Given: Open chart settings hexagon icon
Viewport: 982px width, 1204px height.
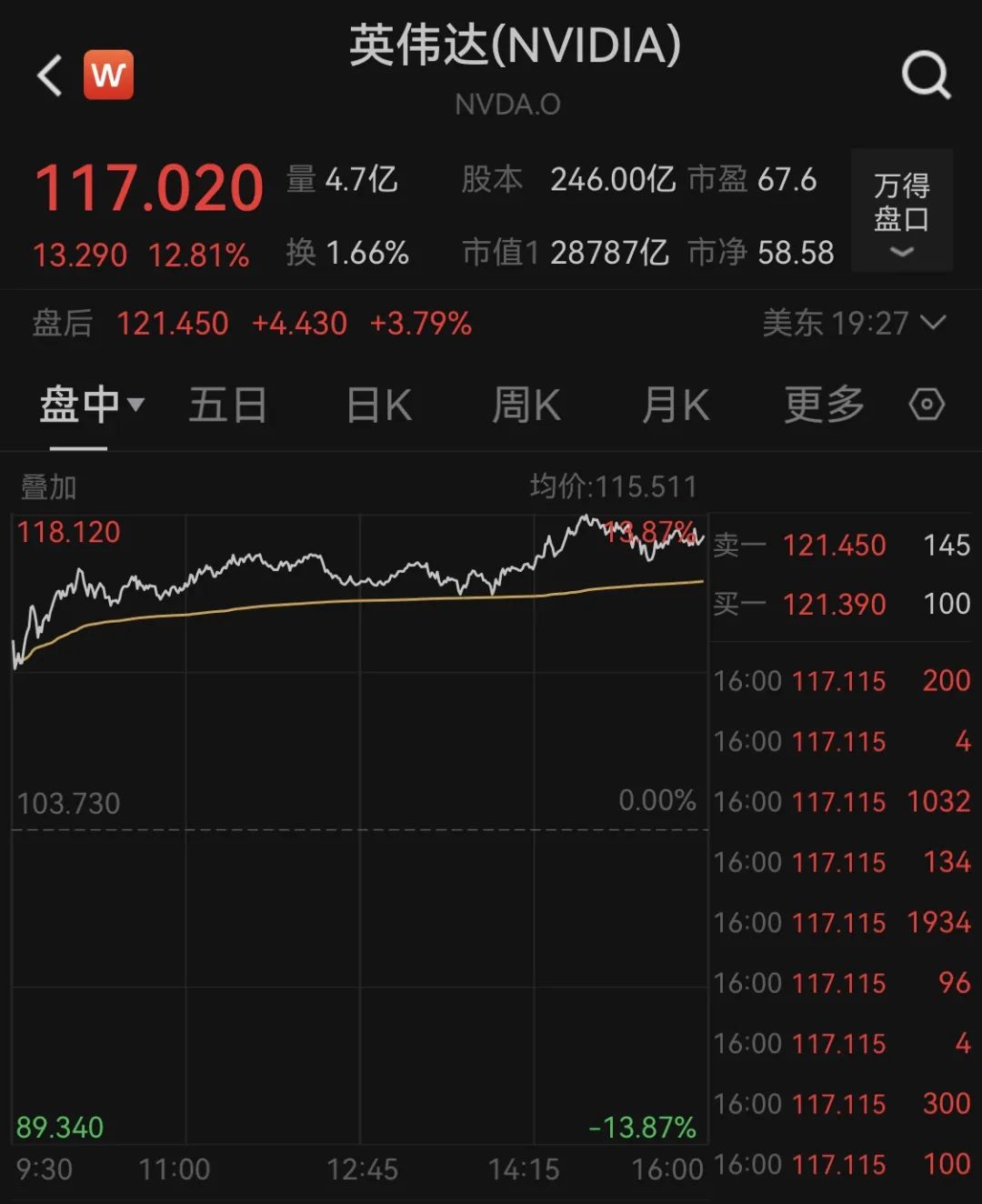Looking at the screenshot, I should 927,405.
